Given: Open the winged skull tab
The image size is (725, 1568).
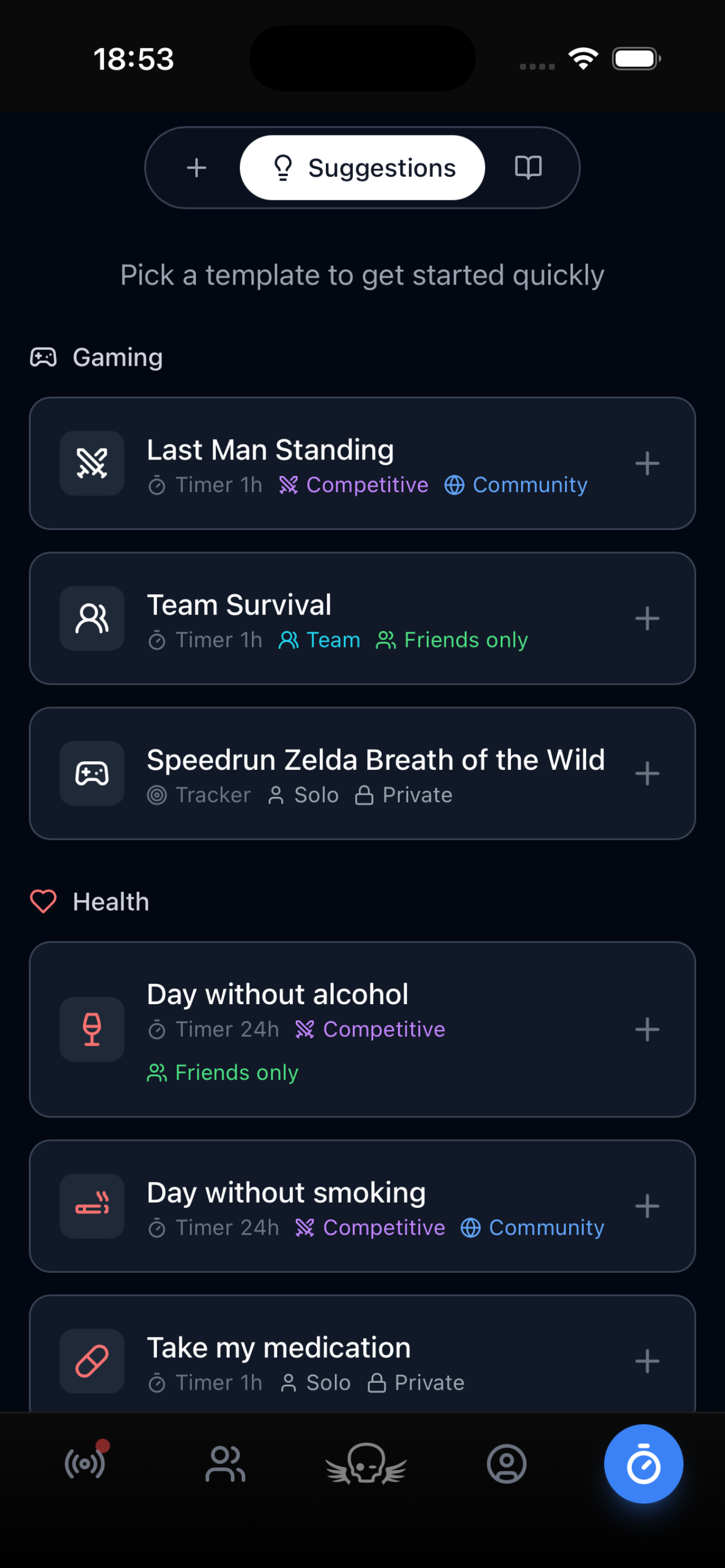Looking at the screenshot, I should click(x=366, y=1464).
